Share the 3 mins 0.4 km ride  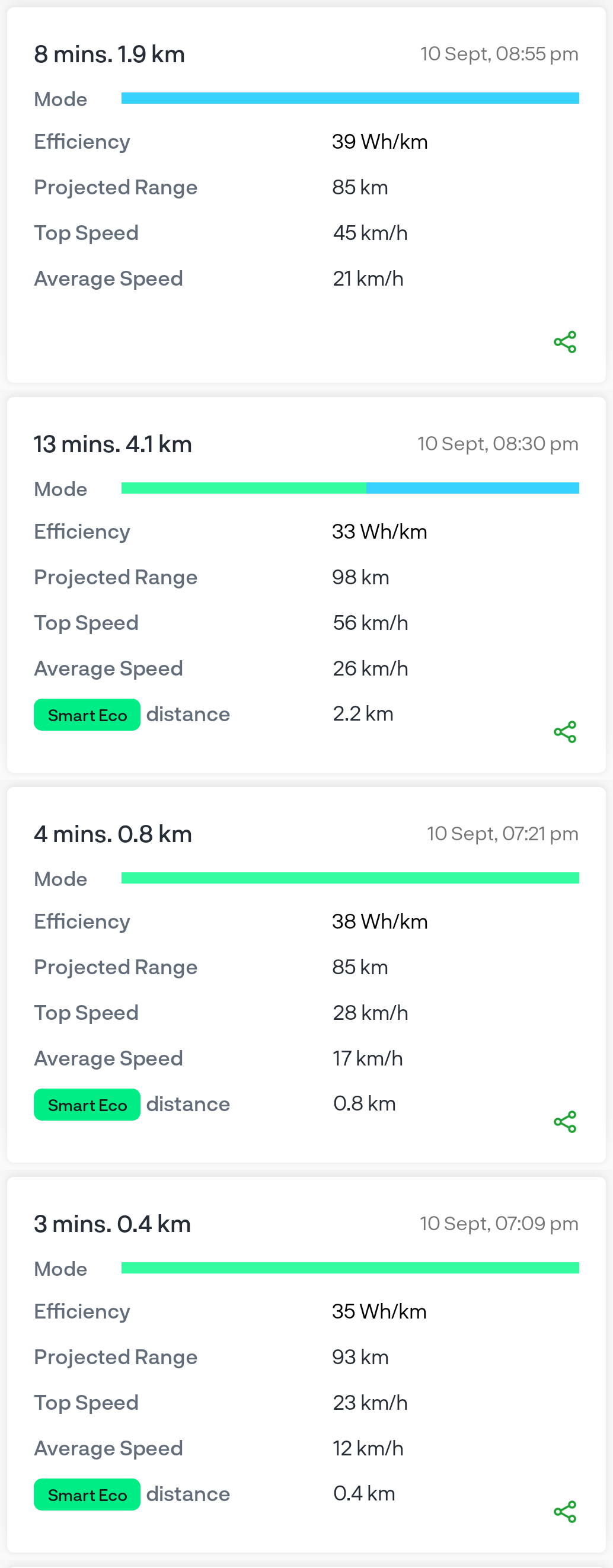564,1511
